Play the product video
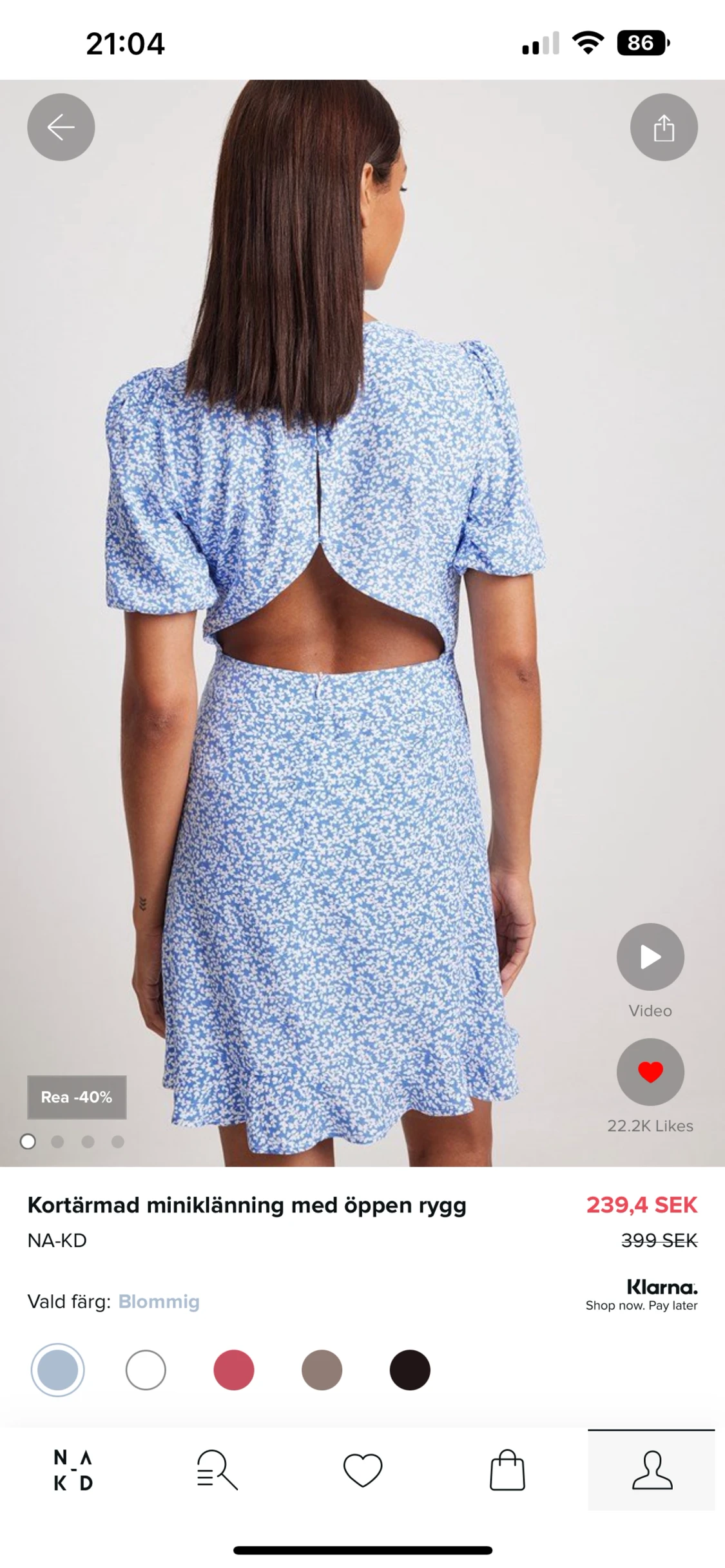The height and width of the screenshot is (1568, 725). [650, 957]
